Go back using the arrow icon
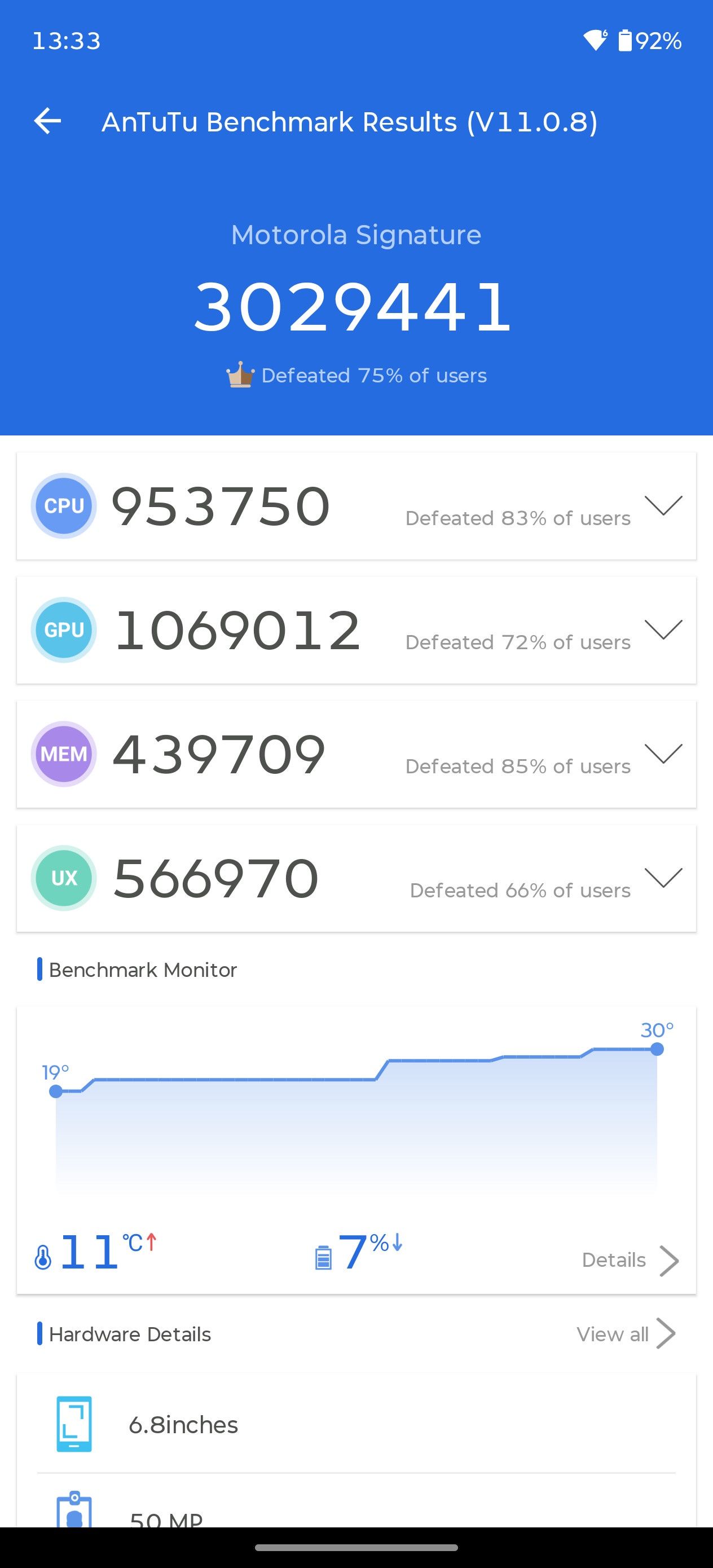Image resolution: width=713 pixels, height=1568 pixels. pos(47,121)
